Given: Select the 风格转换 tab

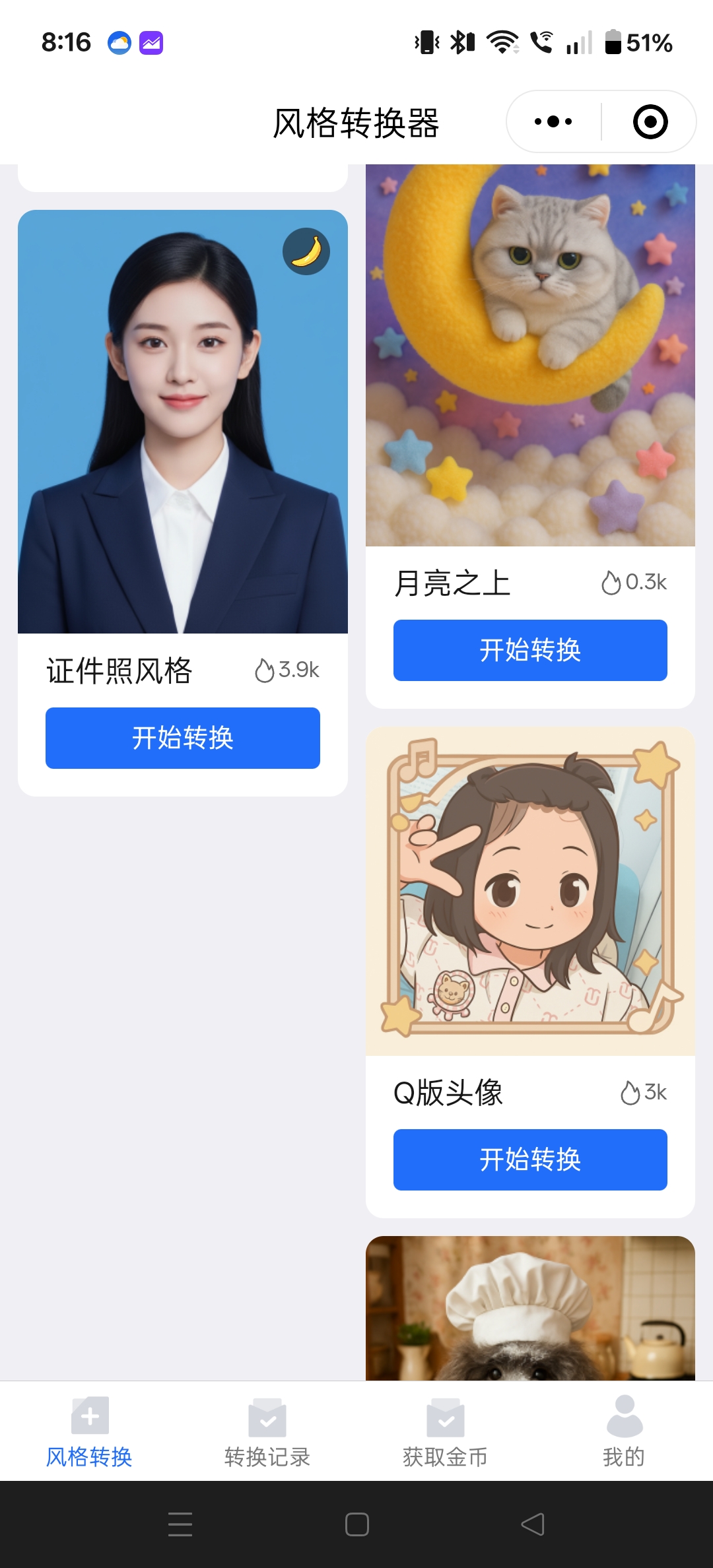Looking at the screenshot, I should (x=89, y=1432).
